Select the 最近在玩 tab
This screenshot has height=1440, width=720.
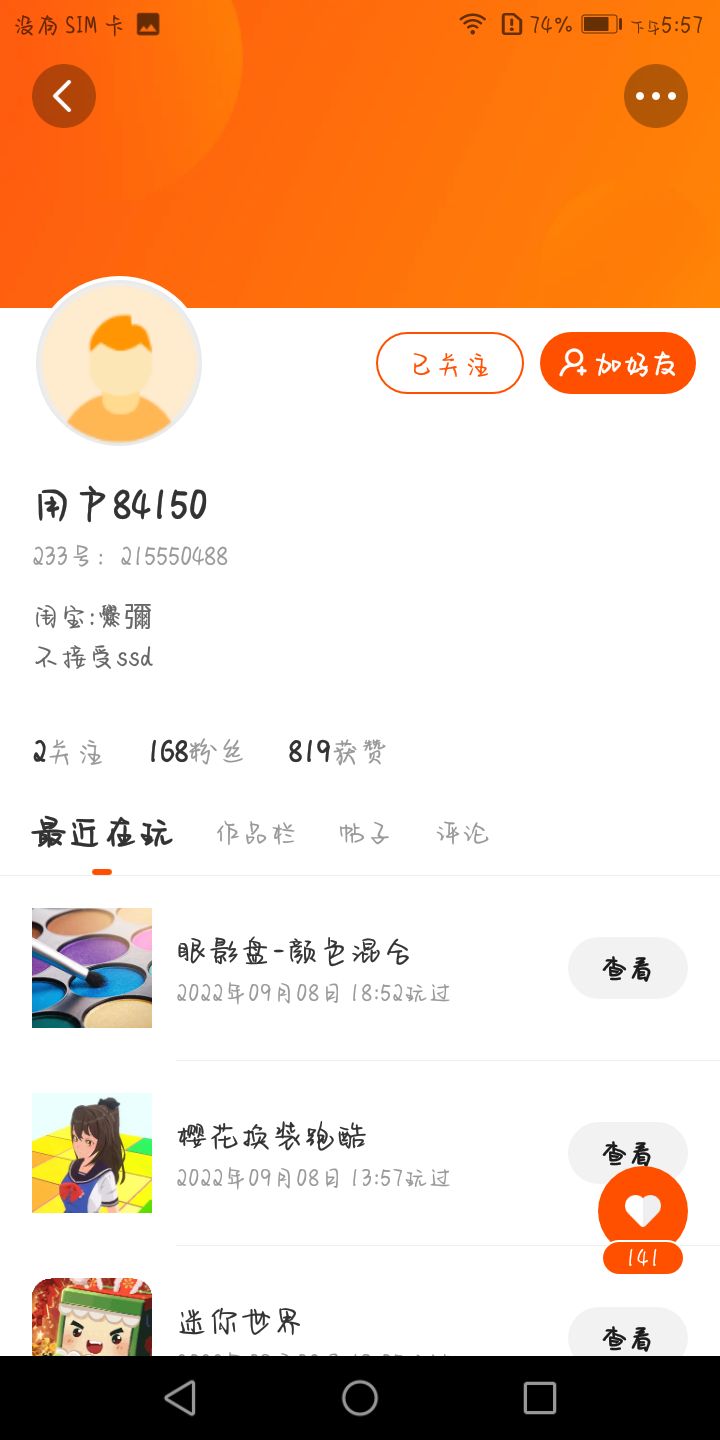pos(102,833)
